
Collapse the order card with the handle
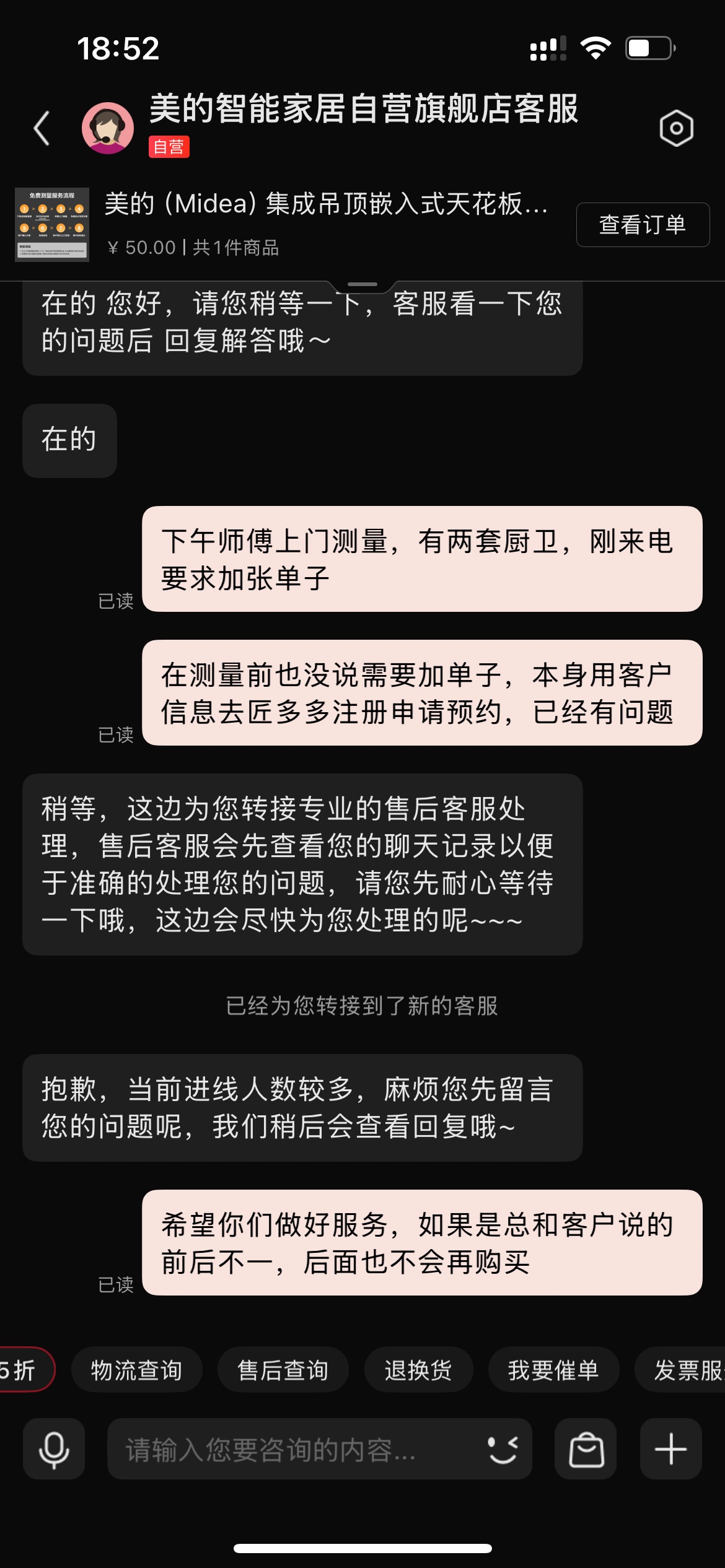click(362, 285)
